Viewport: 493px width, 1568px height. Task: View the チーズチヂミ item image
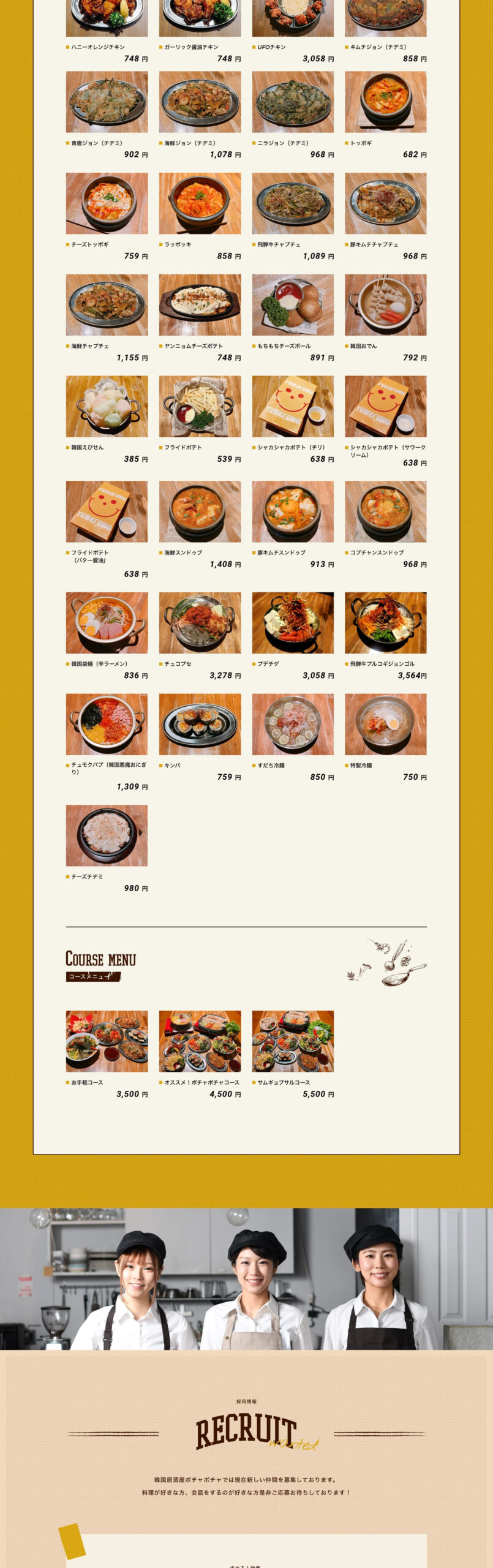[x=107, y=835]
